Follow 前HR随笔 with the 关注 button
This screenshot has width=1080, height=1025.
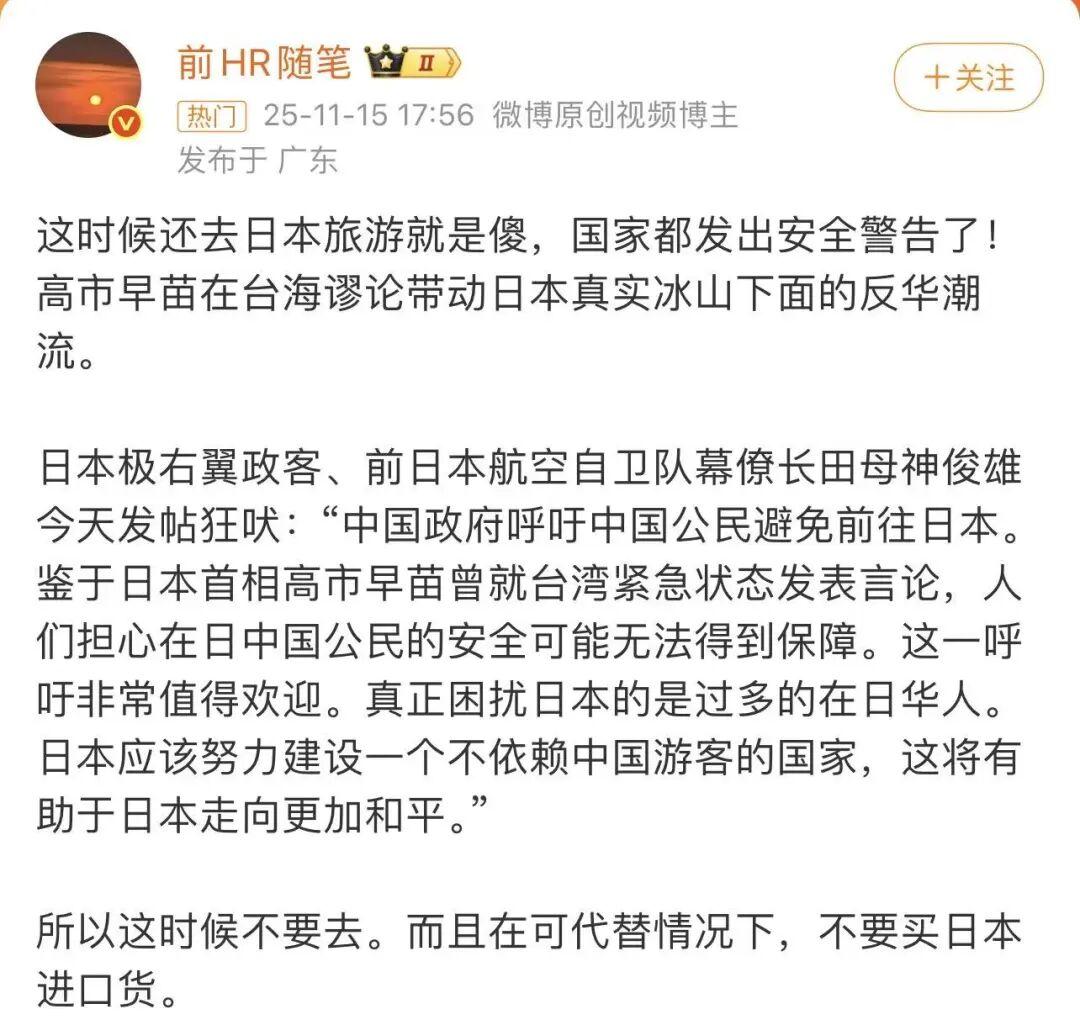(968, 78)
